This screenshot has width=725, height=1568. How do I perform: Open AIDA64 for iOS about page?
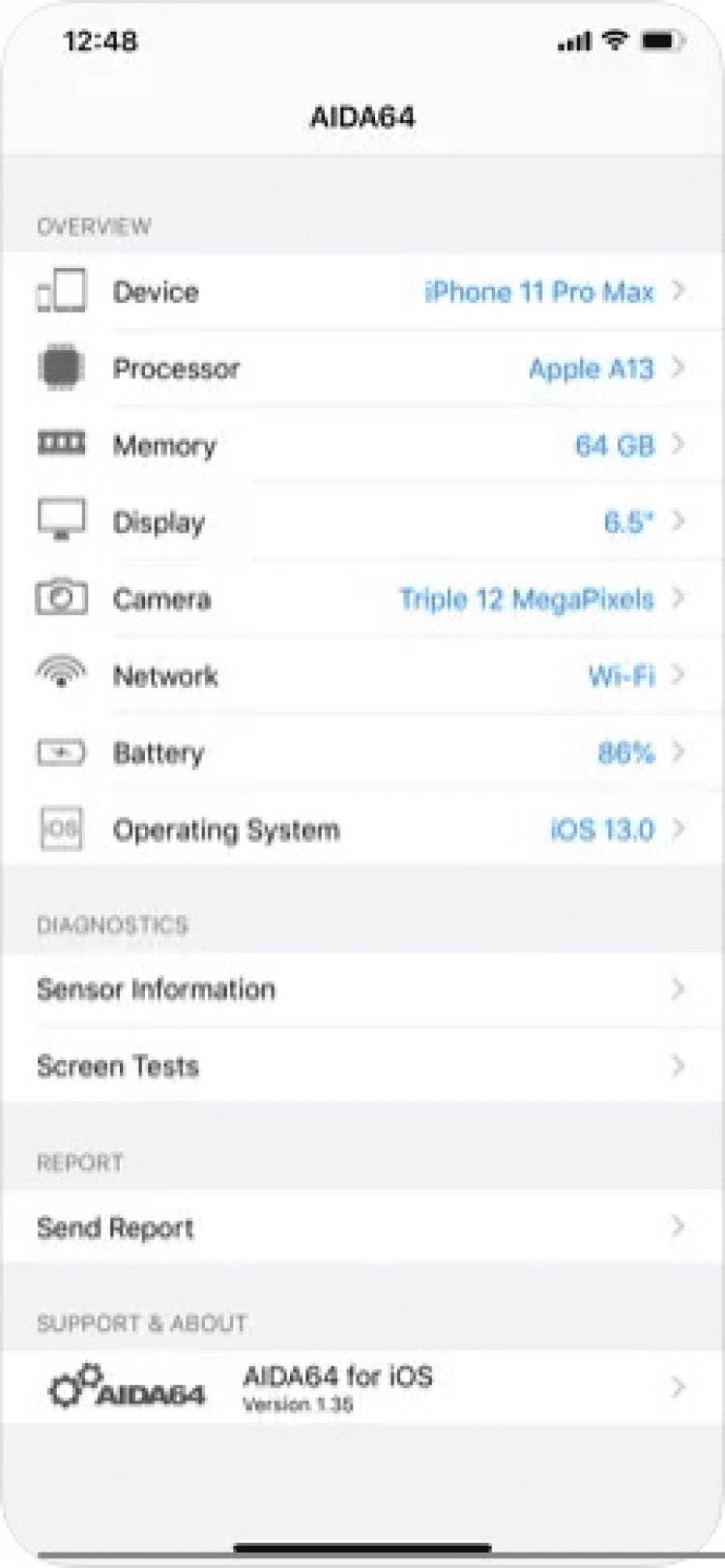click(x=362, y=1387)
